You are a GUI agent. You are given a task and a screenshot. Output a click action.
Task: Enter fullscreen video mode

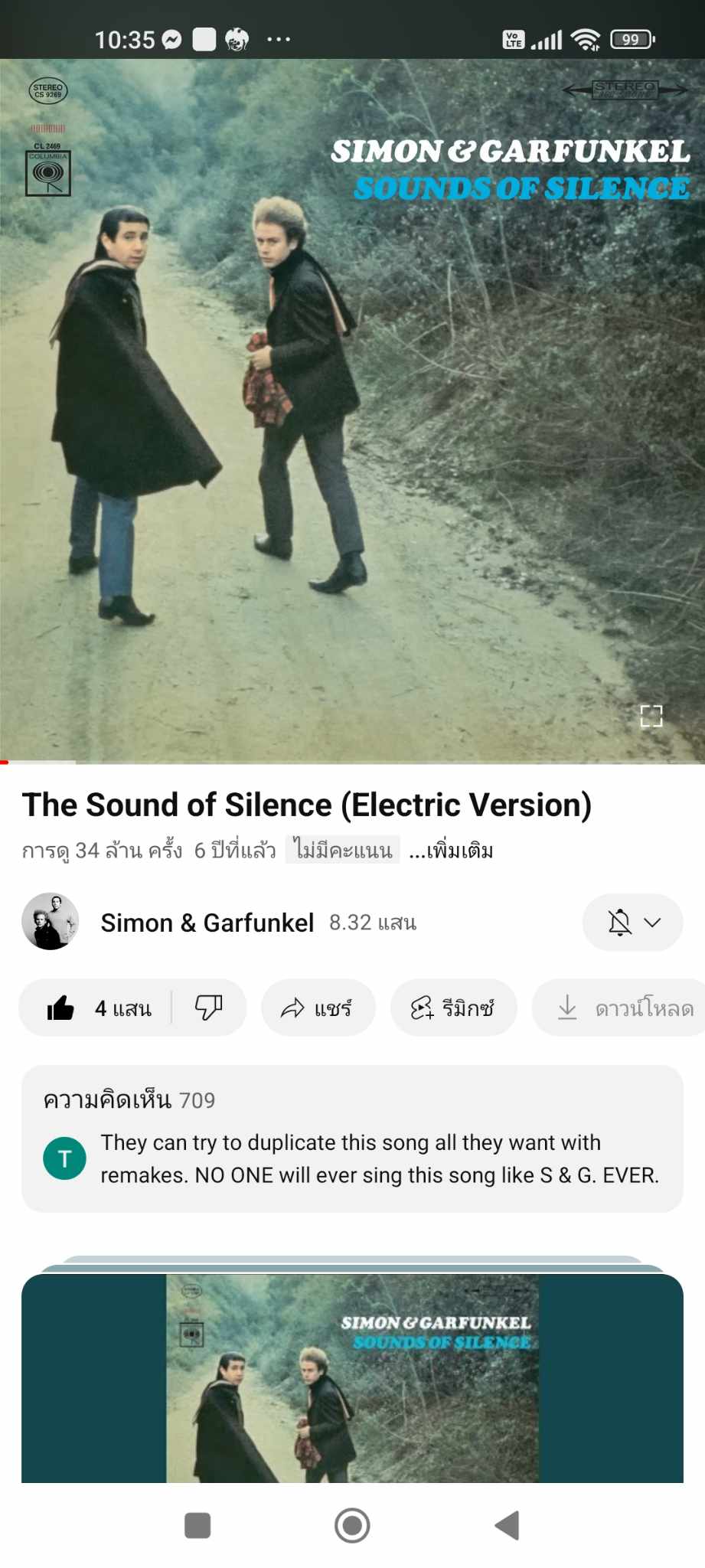[x=651, y=716]
